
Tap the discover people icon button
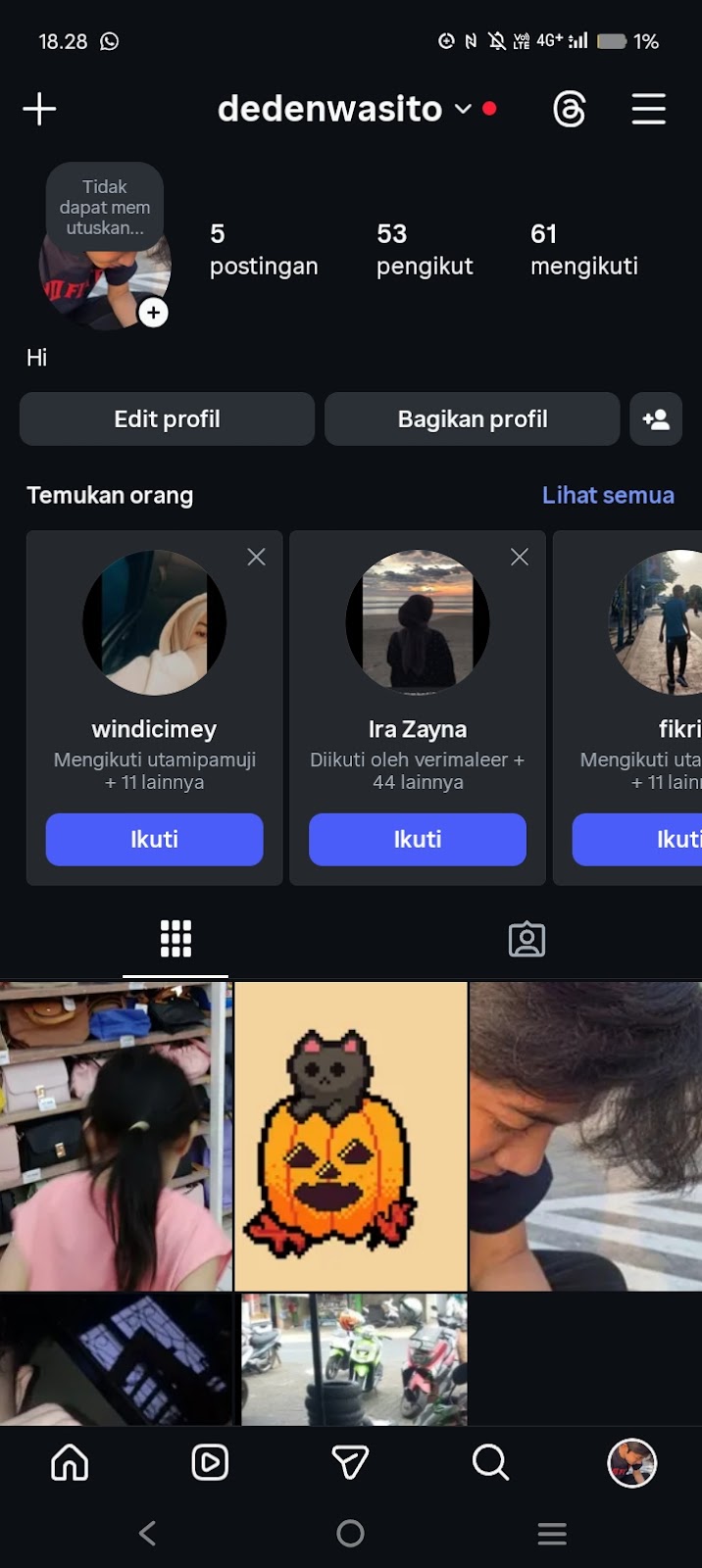[x=656, y=419]
